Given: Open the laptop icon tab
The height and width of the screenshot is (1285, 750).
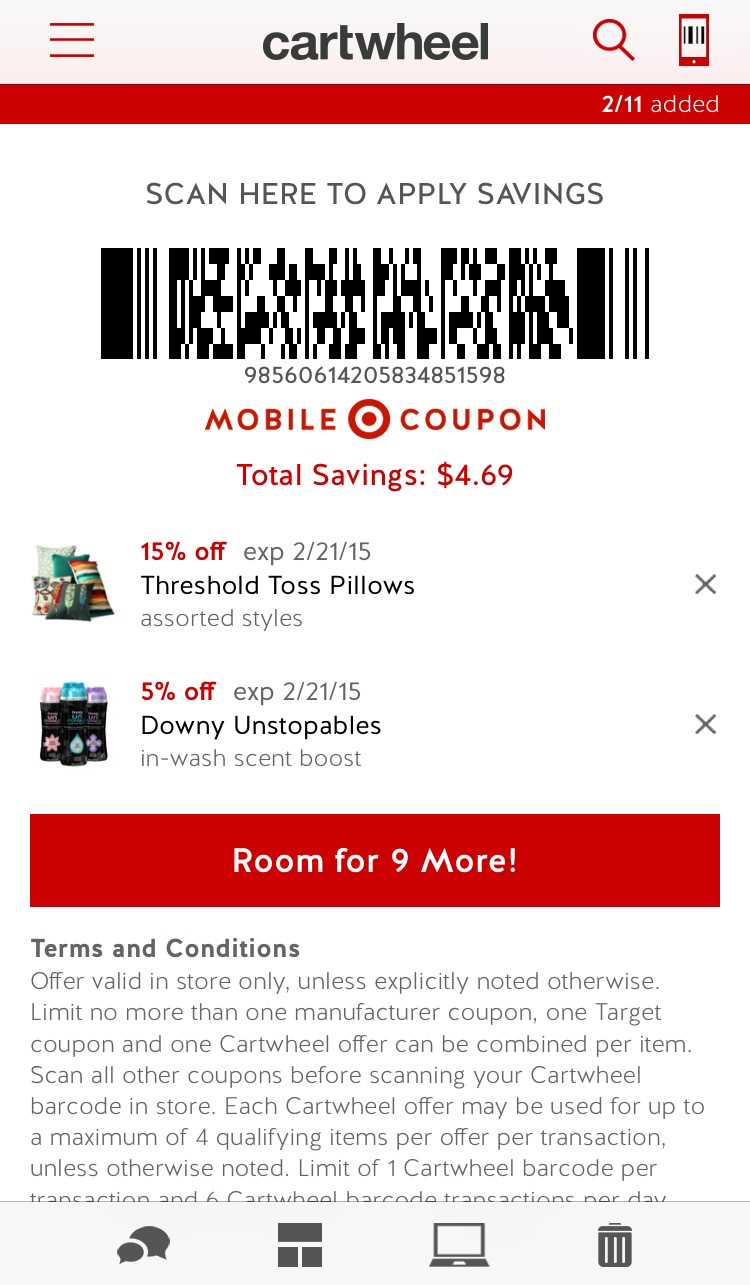Looking at the screenshot, I should (x=459, y=1245).
